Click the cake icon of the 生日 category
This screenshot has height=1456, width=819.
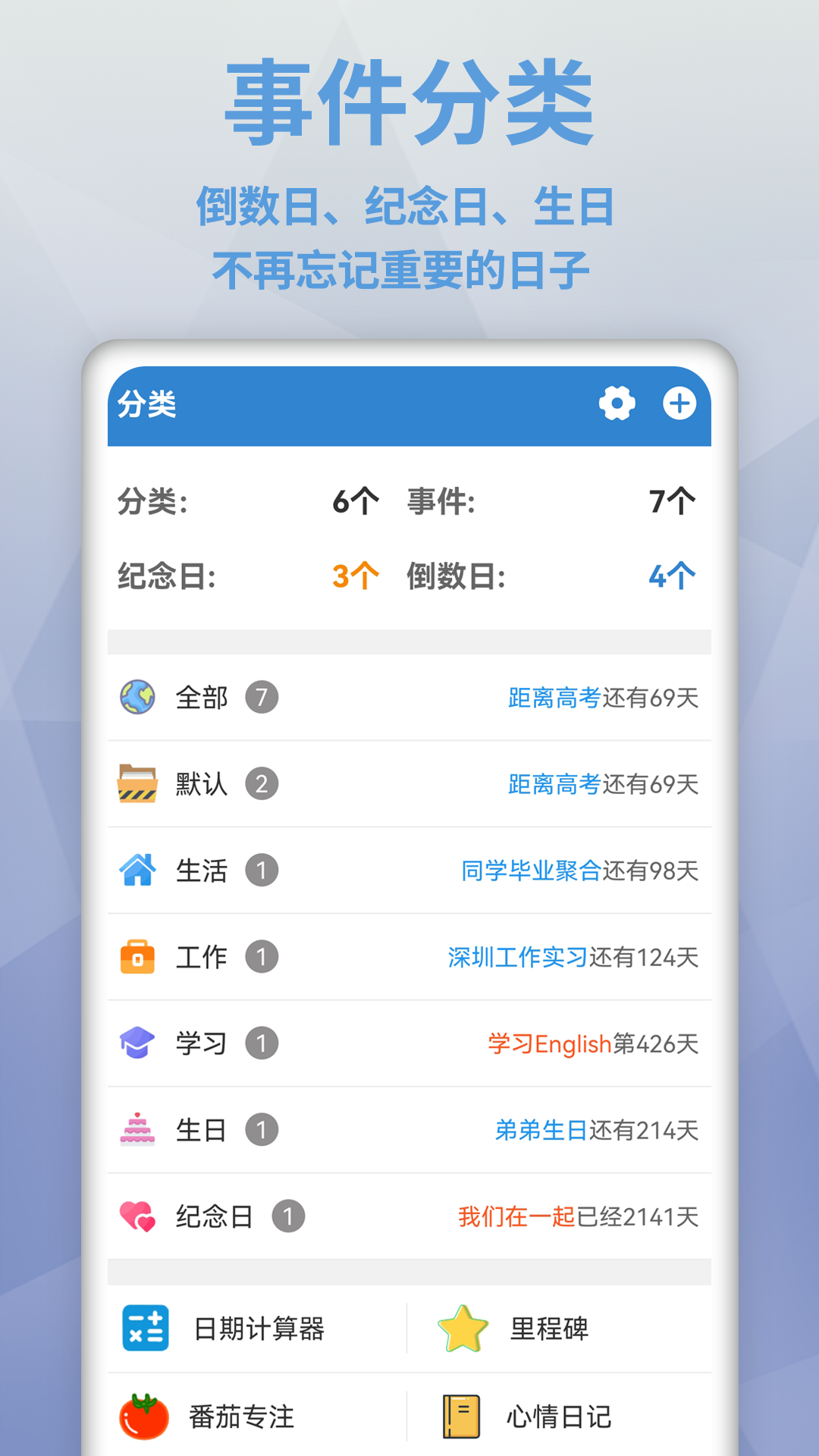tap(136, 1130)
